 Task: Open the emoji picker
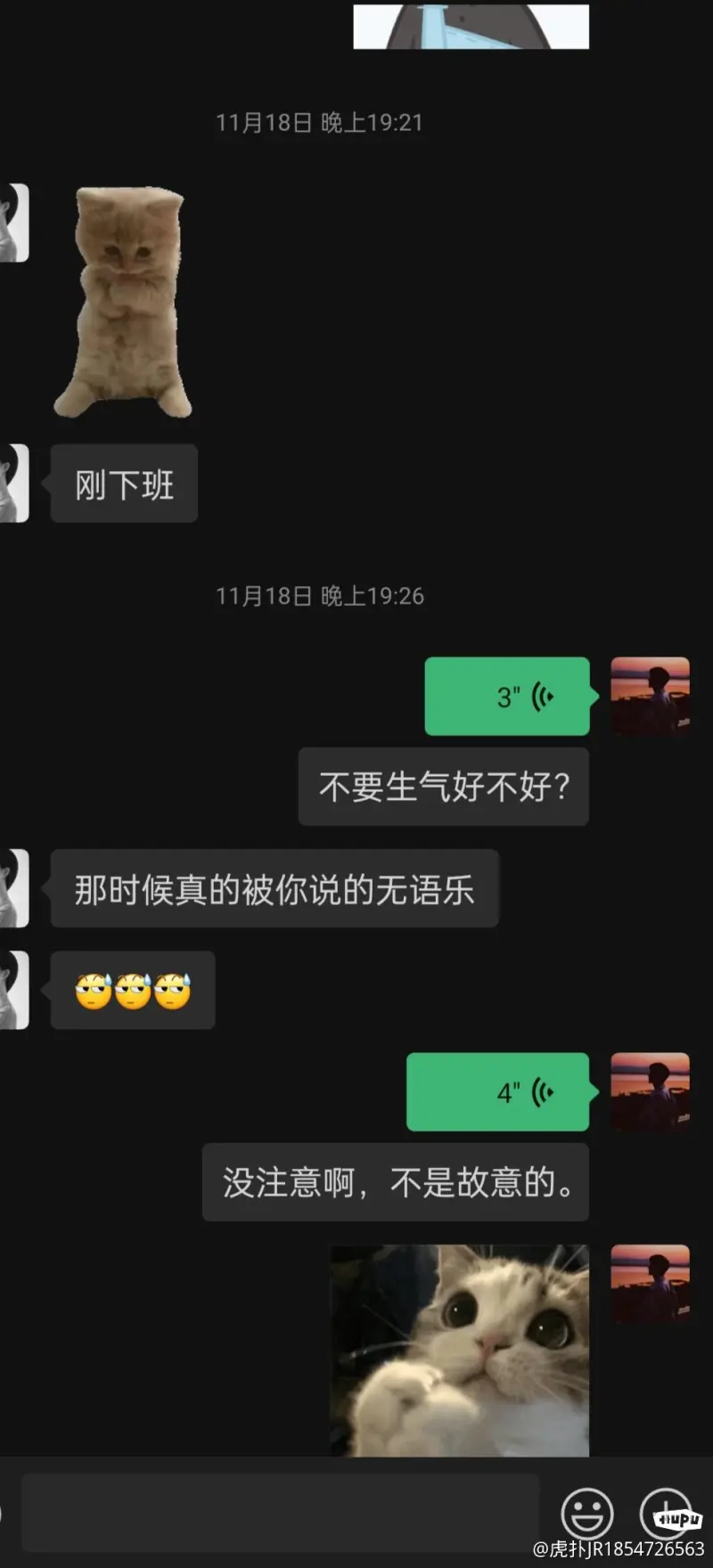pos(586,1512)
